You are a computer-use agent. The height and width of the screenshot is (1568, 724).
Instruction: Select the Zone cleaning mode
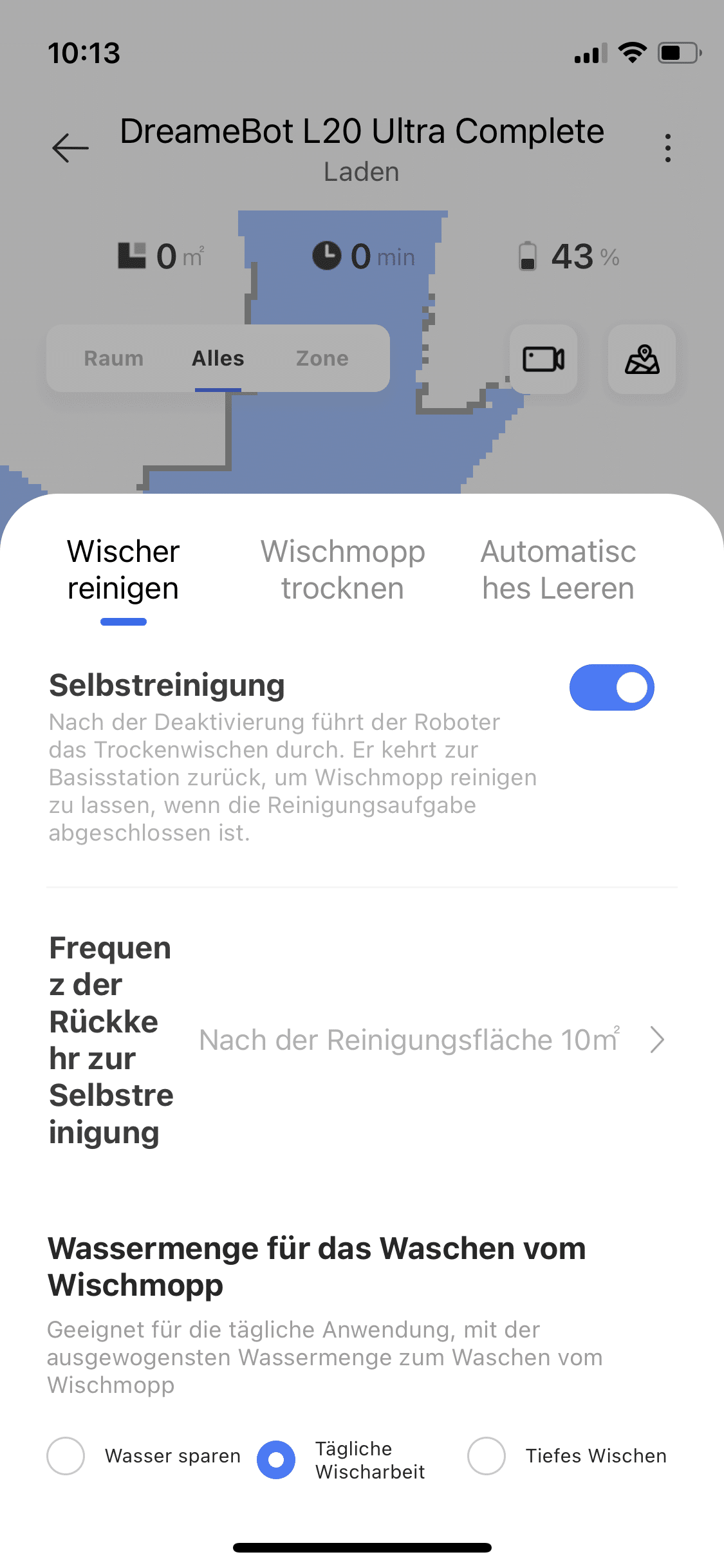[322, 359]
